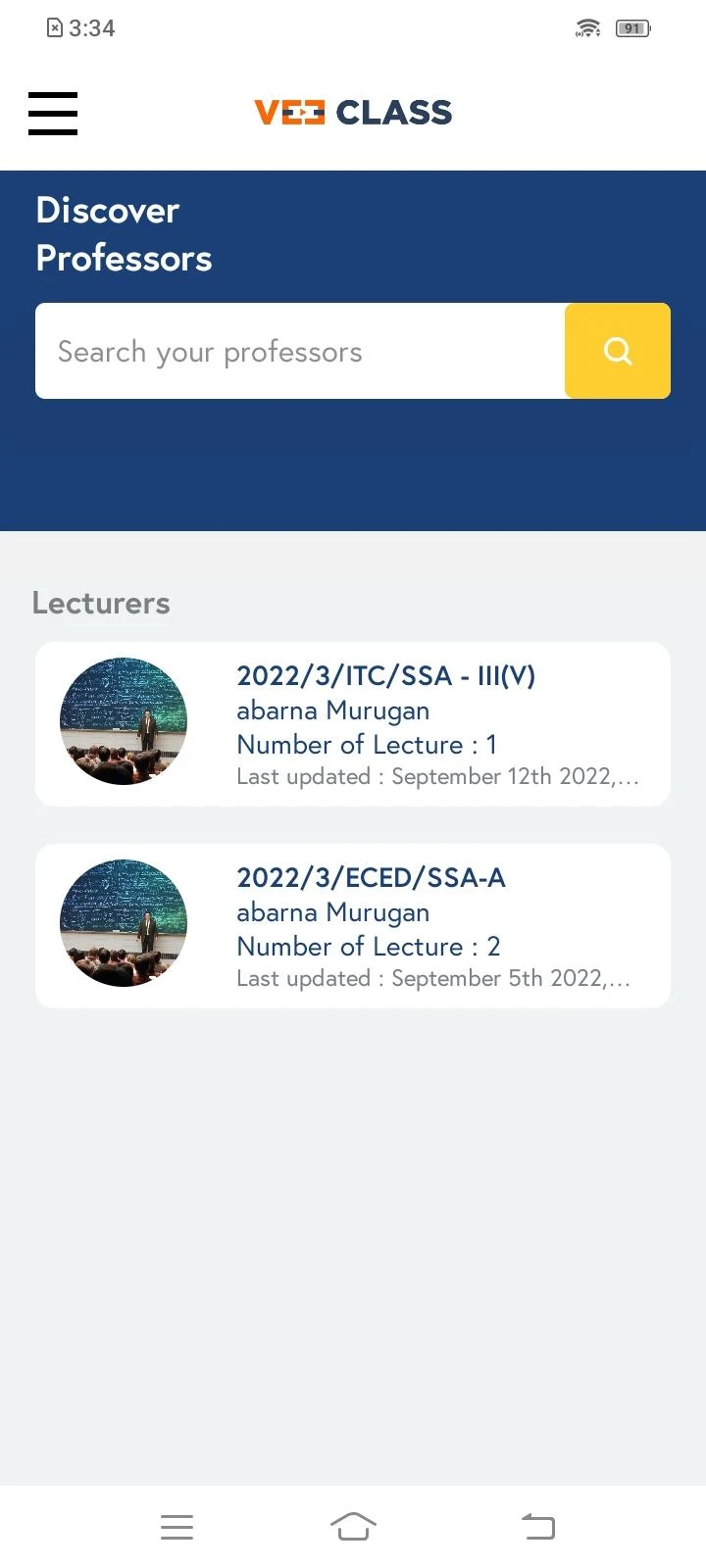
Task: Tap the Search your professors field
Action: pyautogui.click(x=300, y=351)
